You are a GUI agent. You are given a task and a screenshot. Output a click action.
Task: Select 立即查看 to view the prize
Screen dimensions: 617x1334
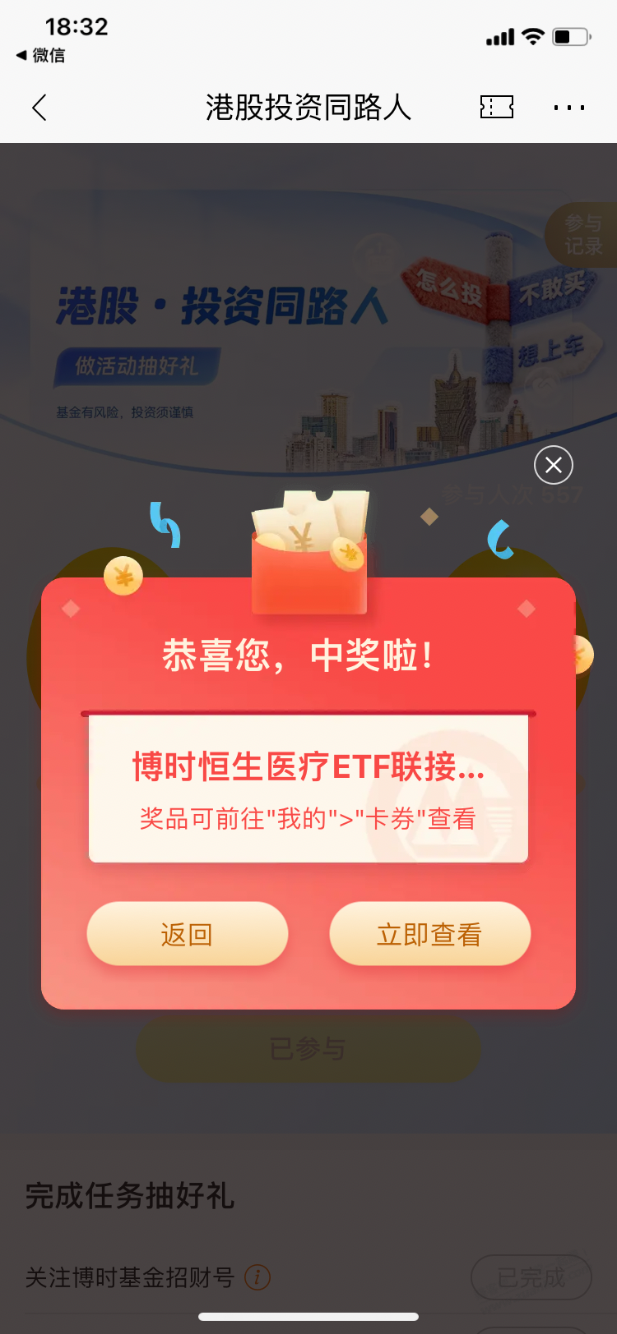430,934
